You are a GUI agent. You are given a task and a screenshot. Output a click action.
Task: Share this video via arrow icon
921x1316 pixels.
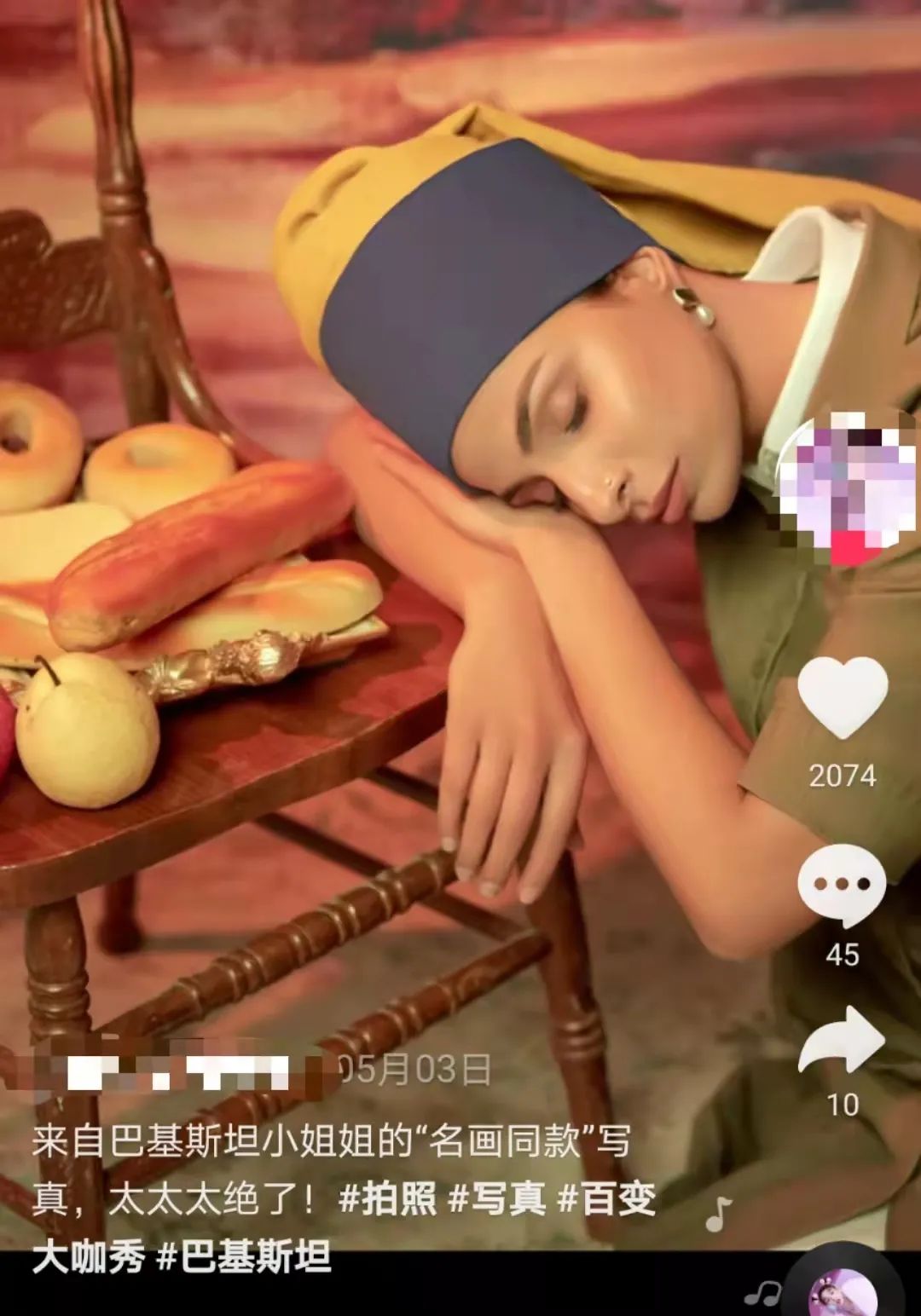842,1041
